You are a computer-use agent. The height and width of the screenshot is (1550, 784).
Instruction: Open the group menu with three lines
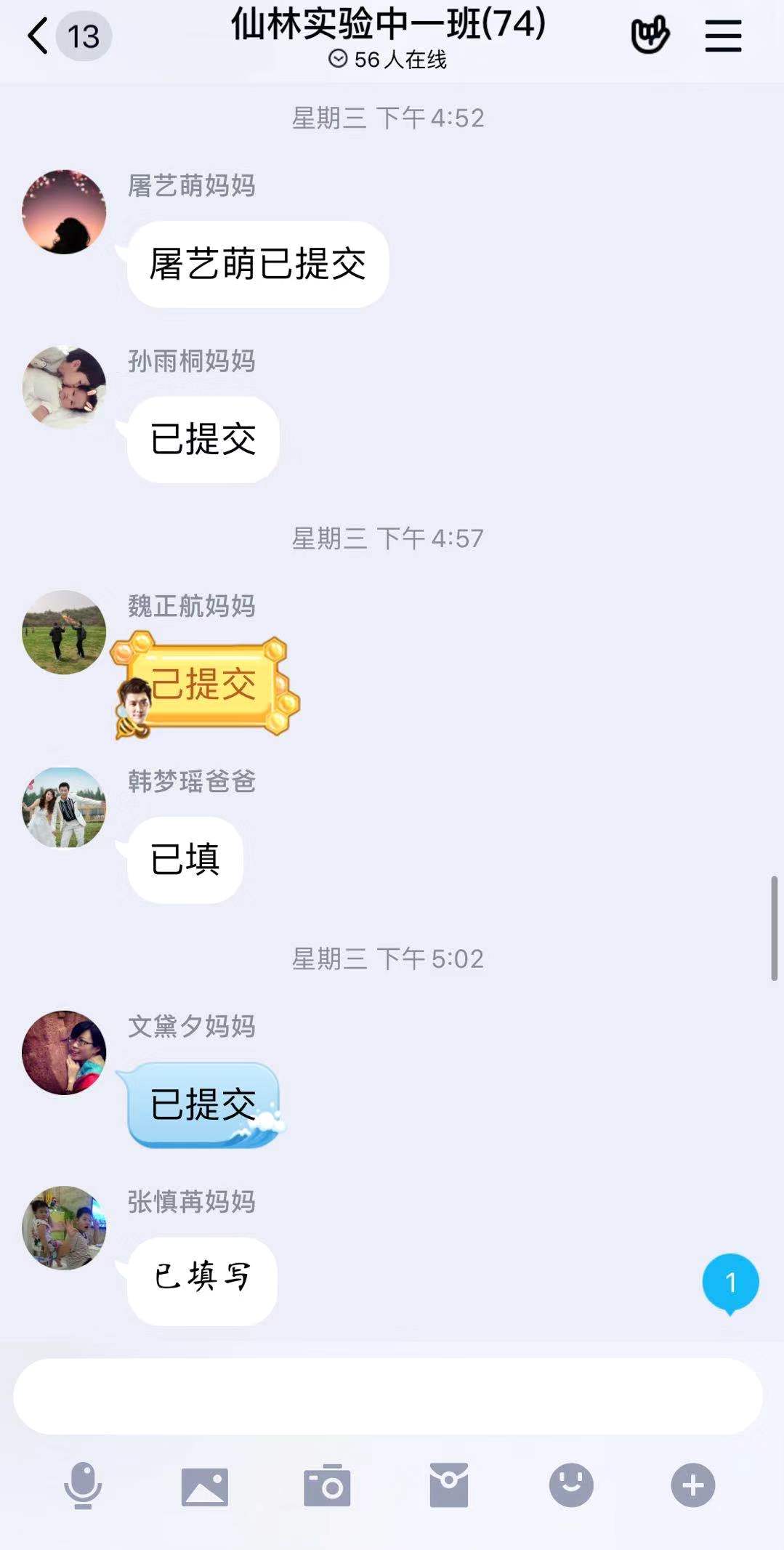click(x=723, y=36)
